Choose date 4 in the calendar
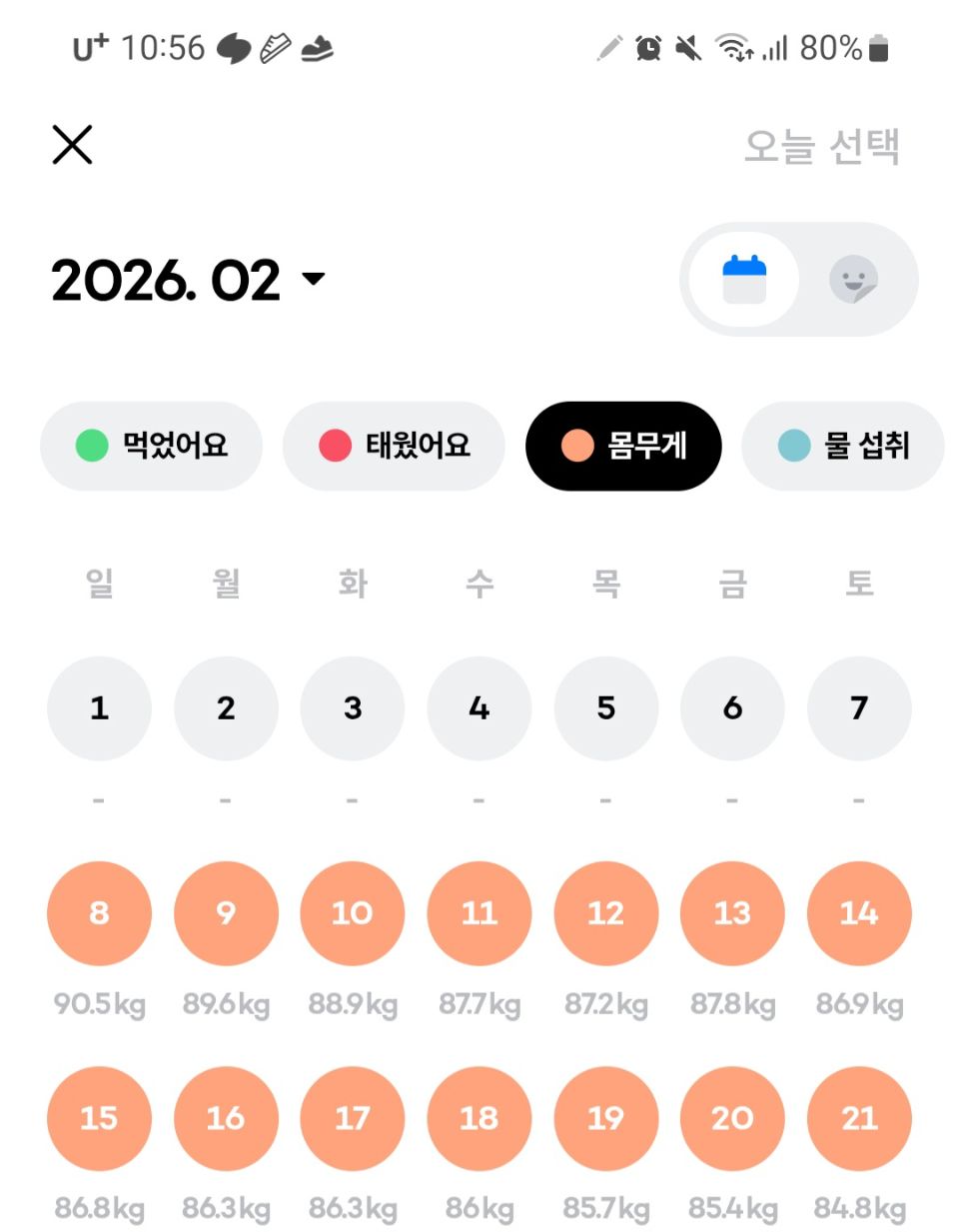Viewport: 959px width, 1232px height. point(479,708)
